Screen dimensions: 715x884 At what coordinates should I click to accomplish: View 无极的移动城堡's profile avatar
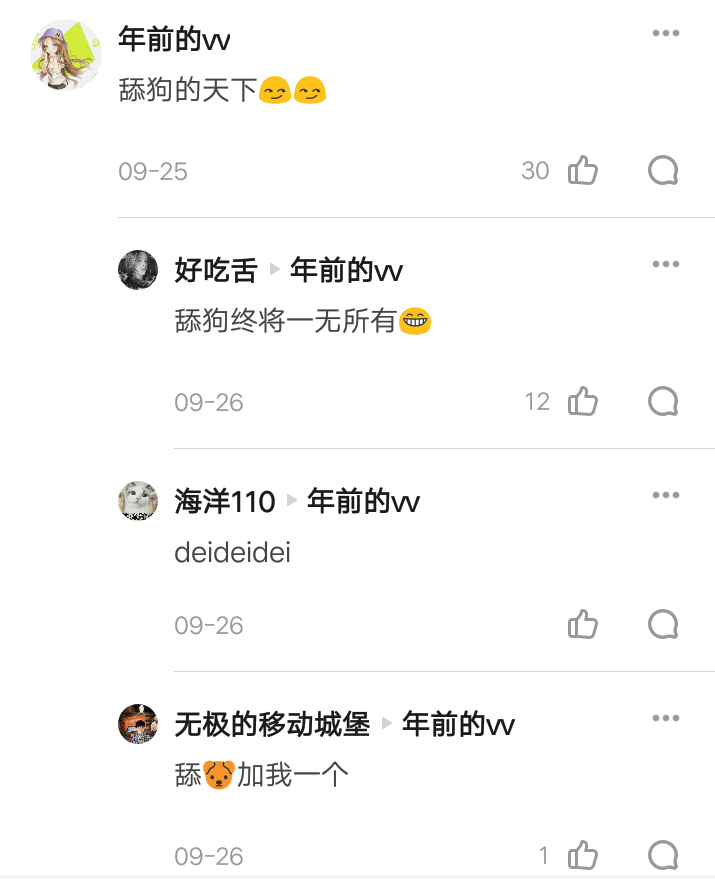point(138,724)
